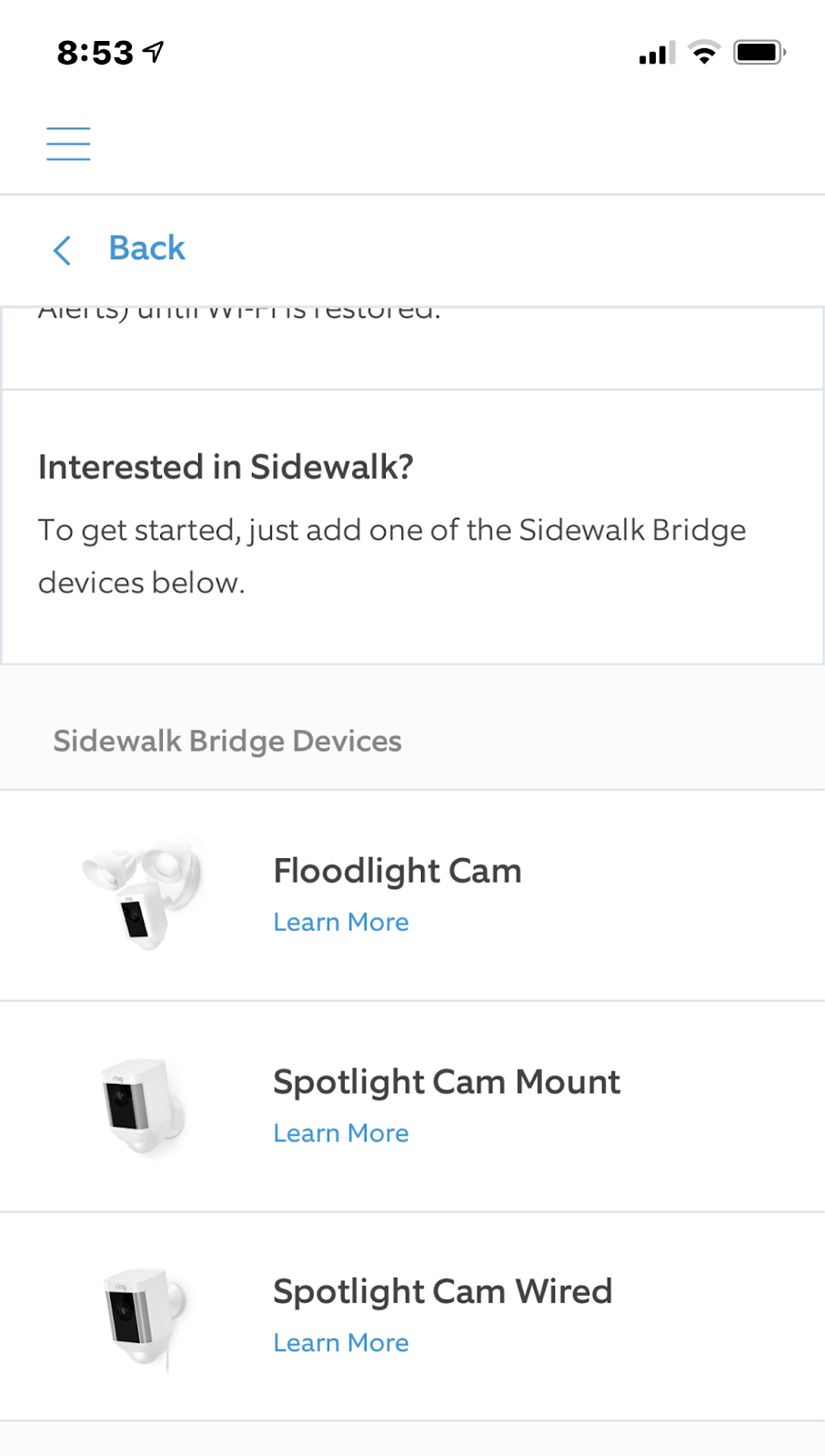Click the battery indicator icon
The height and width of the screenshot is (1456, 825).
point(760,51)
